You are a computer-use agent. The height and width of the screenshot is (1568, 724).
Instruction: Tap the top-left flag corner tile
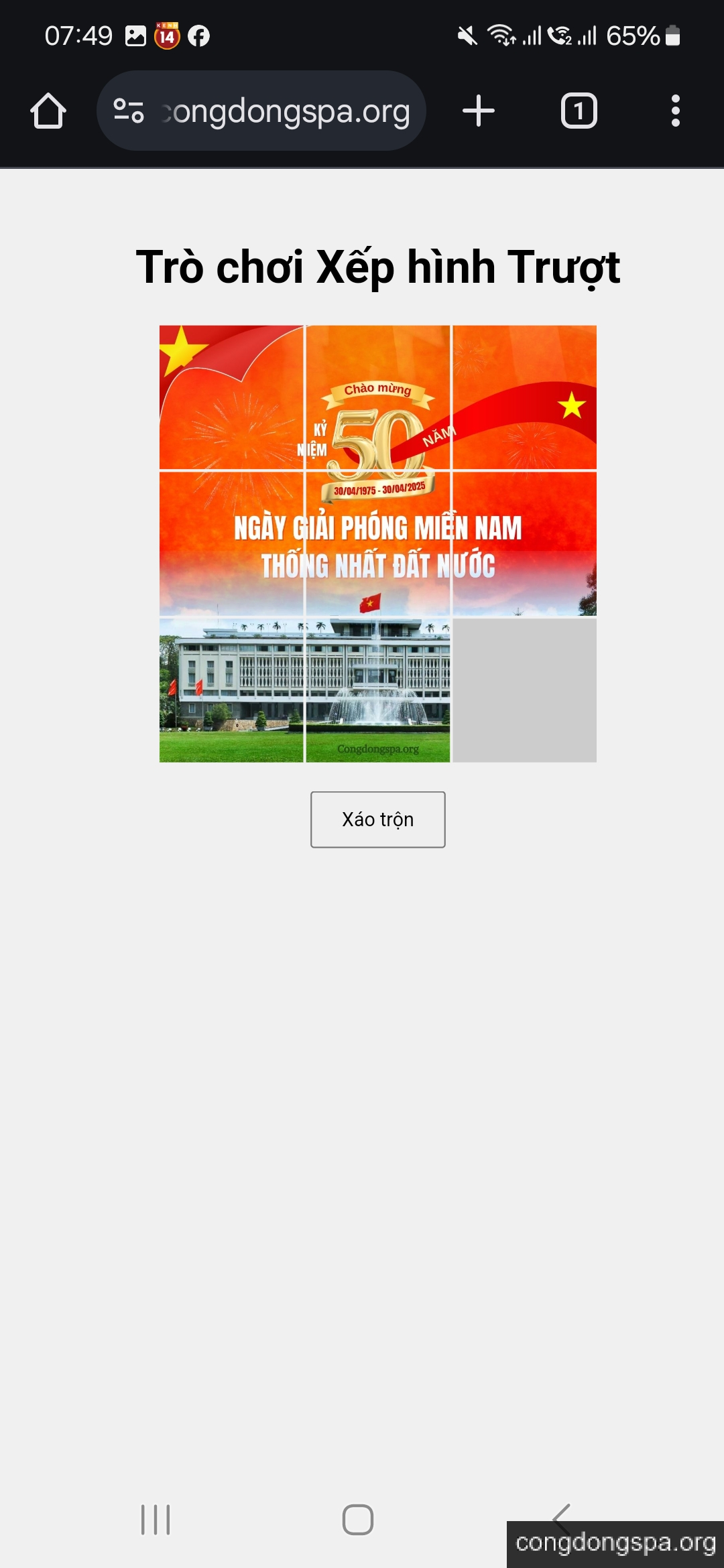coord(231,397)
